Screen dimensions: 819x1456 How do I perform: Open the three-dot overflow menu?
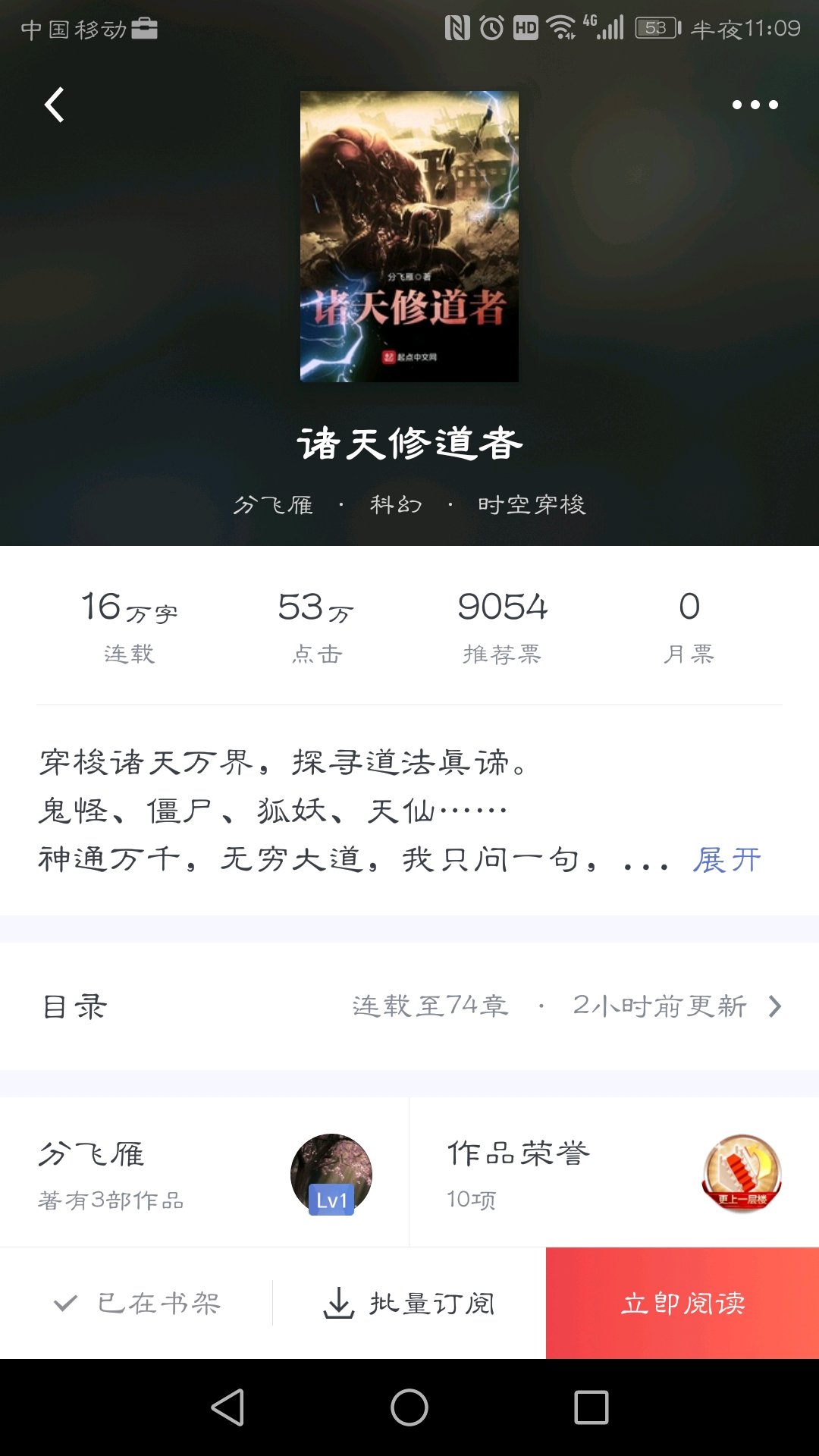pos(755,105)
